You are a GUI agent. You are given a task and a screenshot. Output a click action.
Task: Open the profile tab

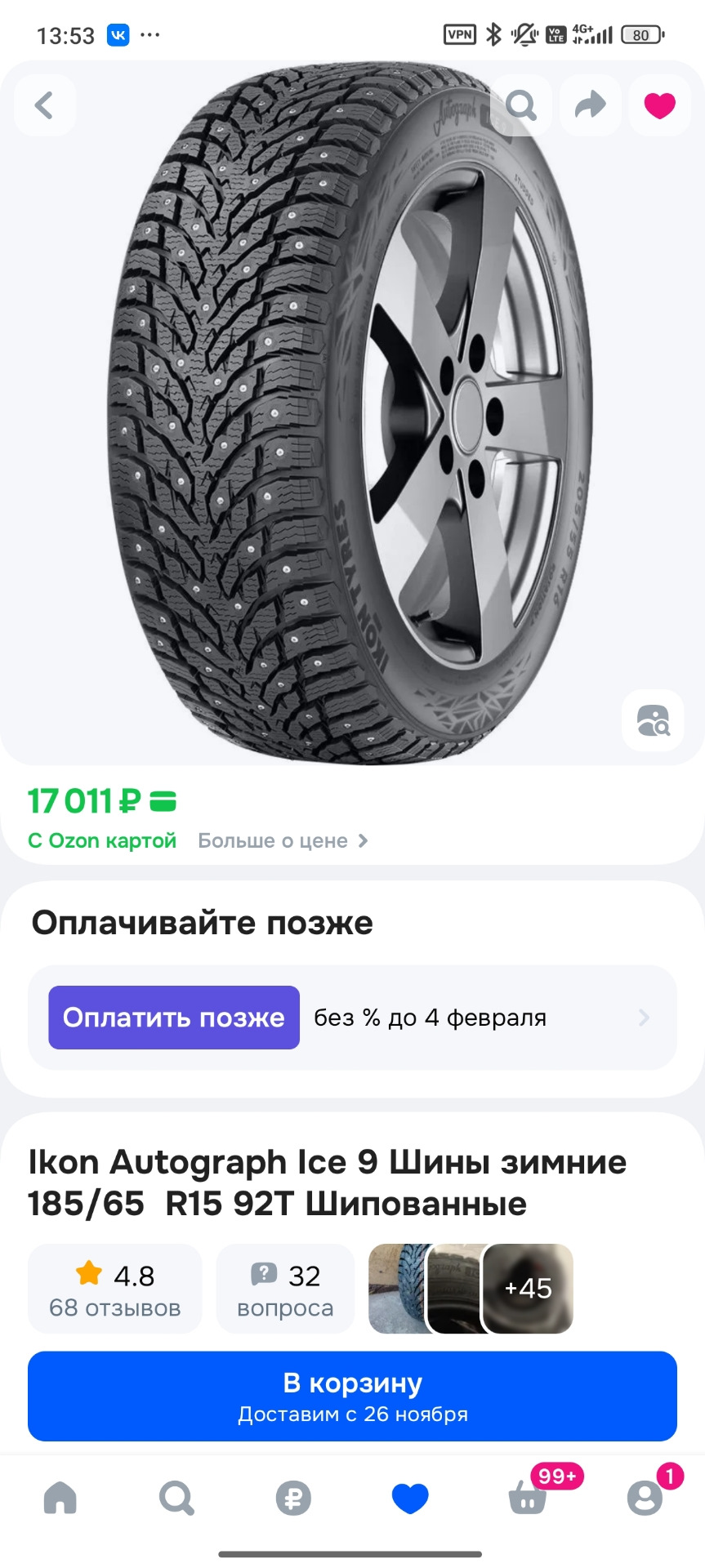pyautogui.click(x=645, y=1498)
